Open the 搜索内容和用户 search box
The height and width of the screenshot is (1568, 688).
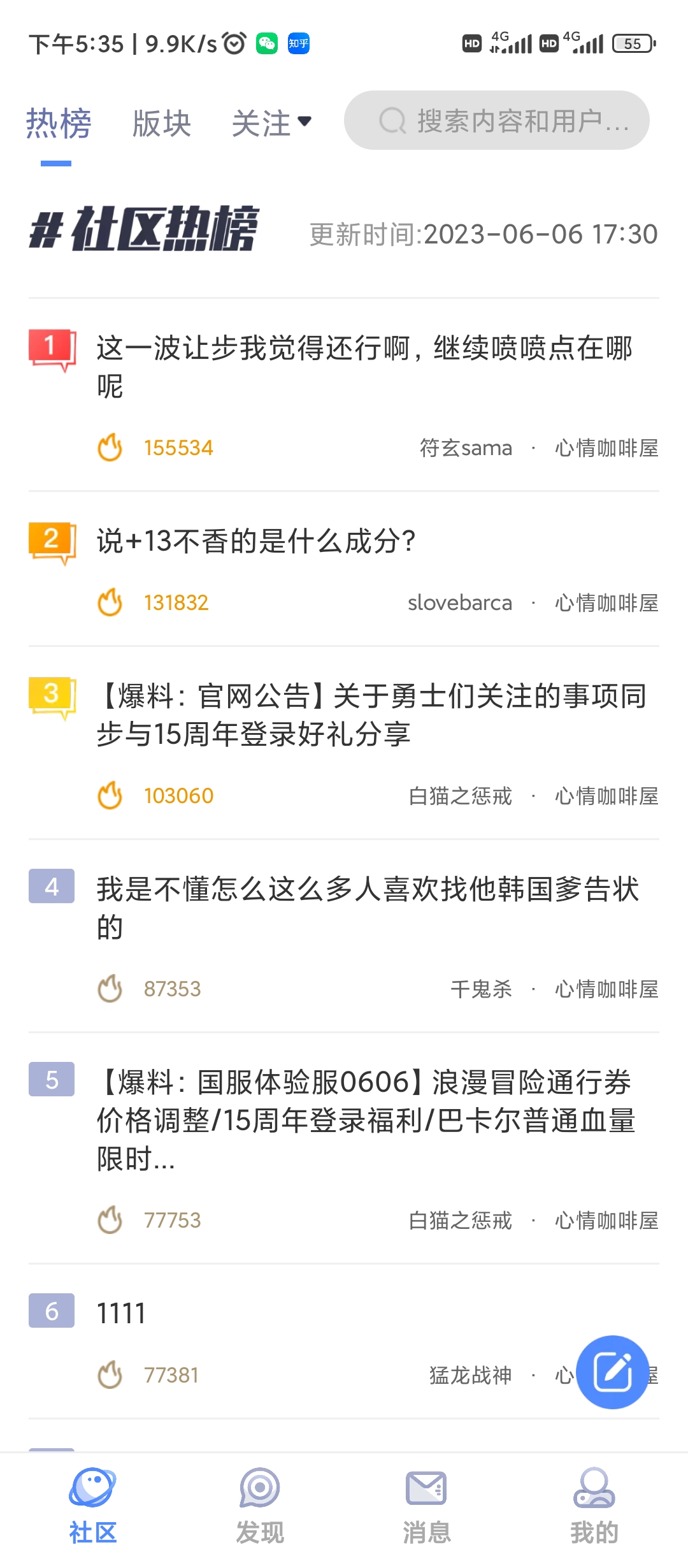tap(497, 120)
